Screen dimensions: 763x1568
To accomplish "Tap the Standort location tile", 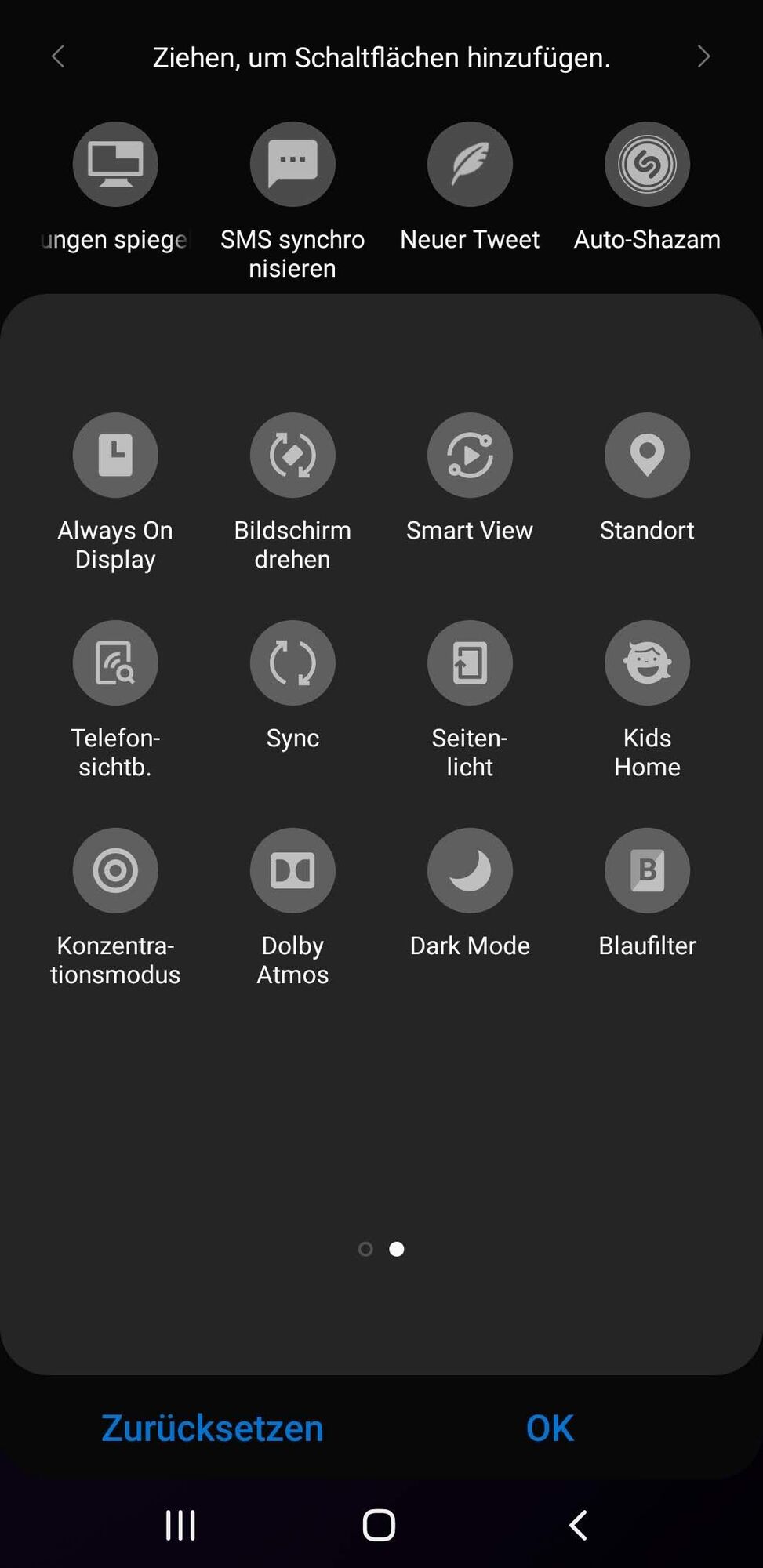I will [647, 456].
